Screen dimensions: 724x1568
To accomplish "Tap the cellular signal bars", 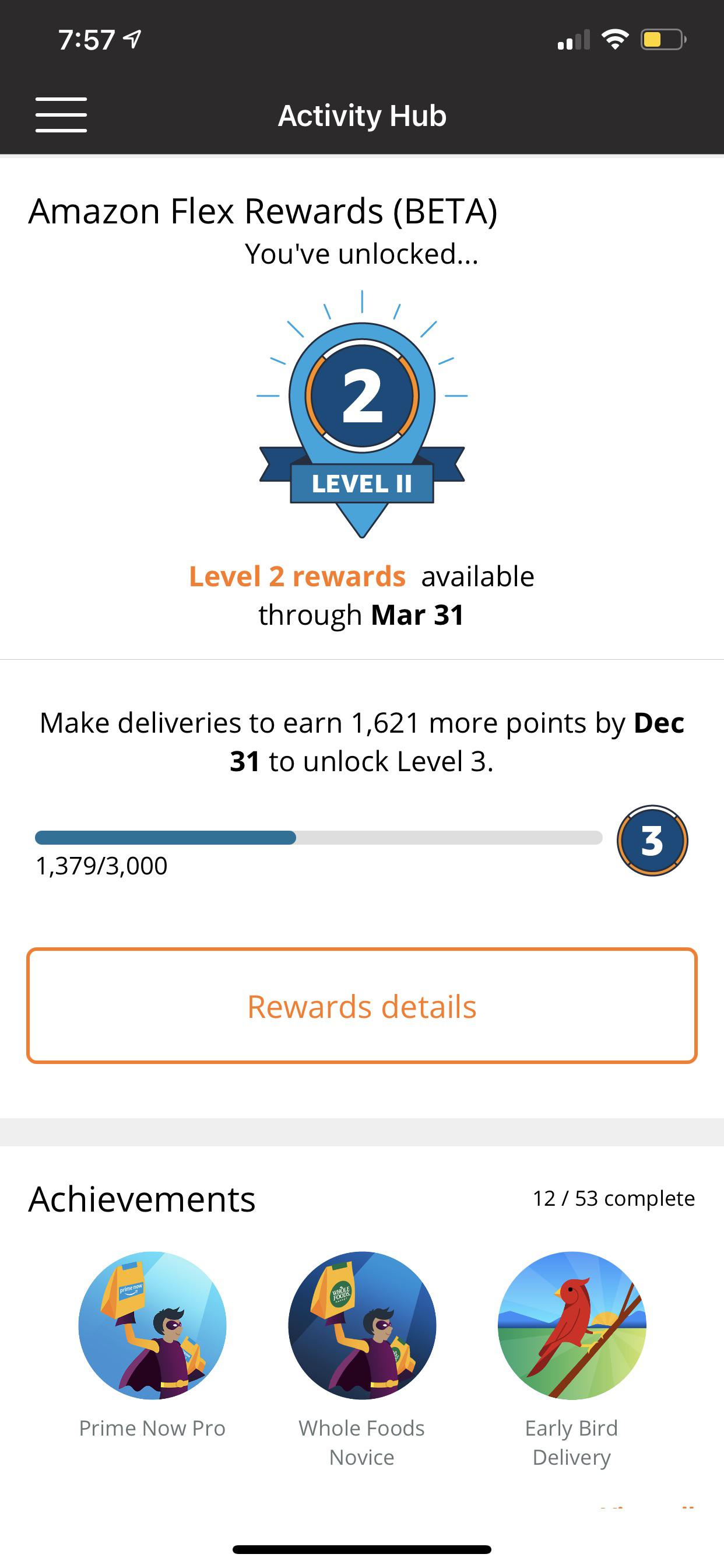I will coord(574,41).
